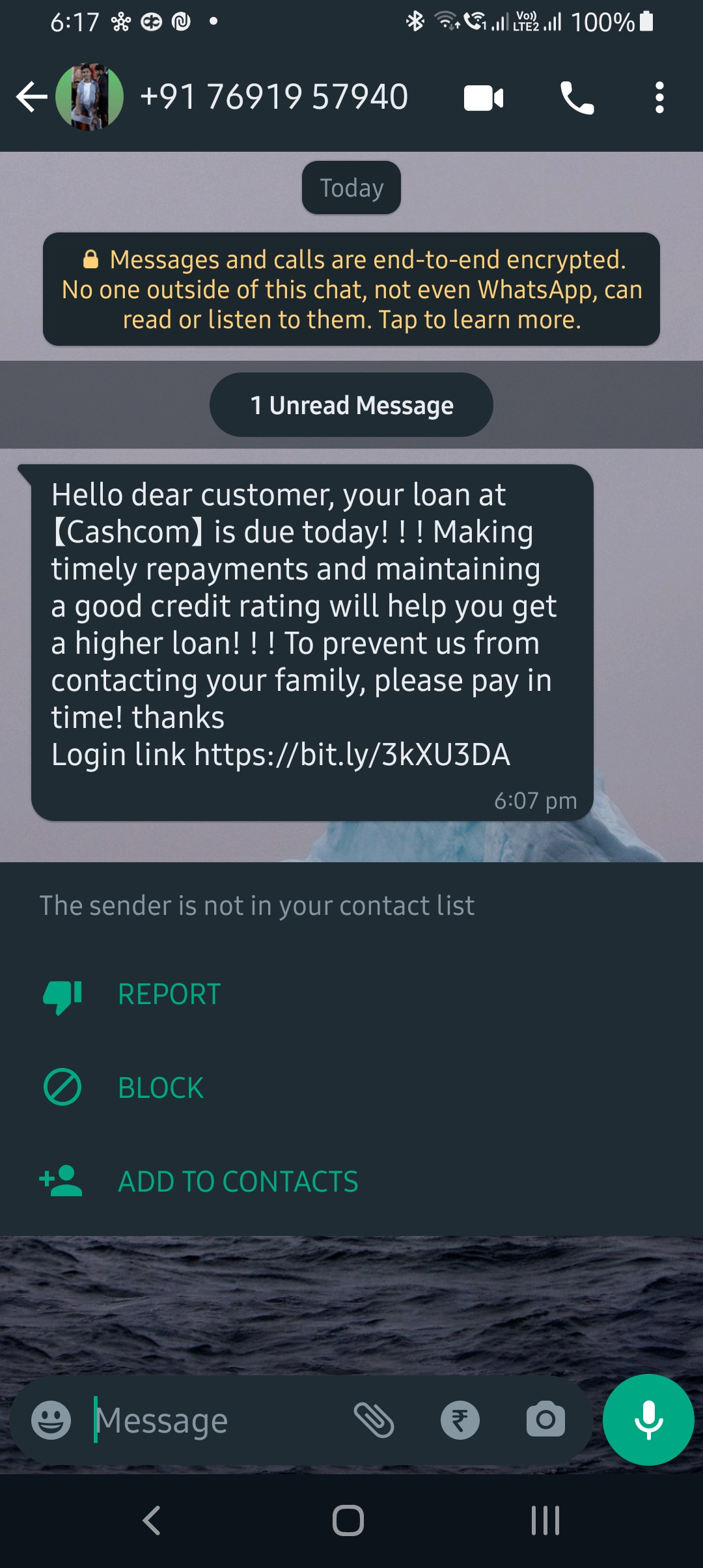Tap the voice message microphone button
Viewport: 703px width, 1568px height.
tap(648, 1420)
